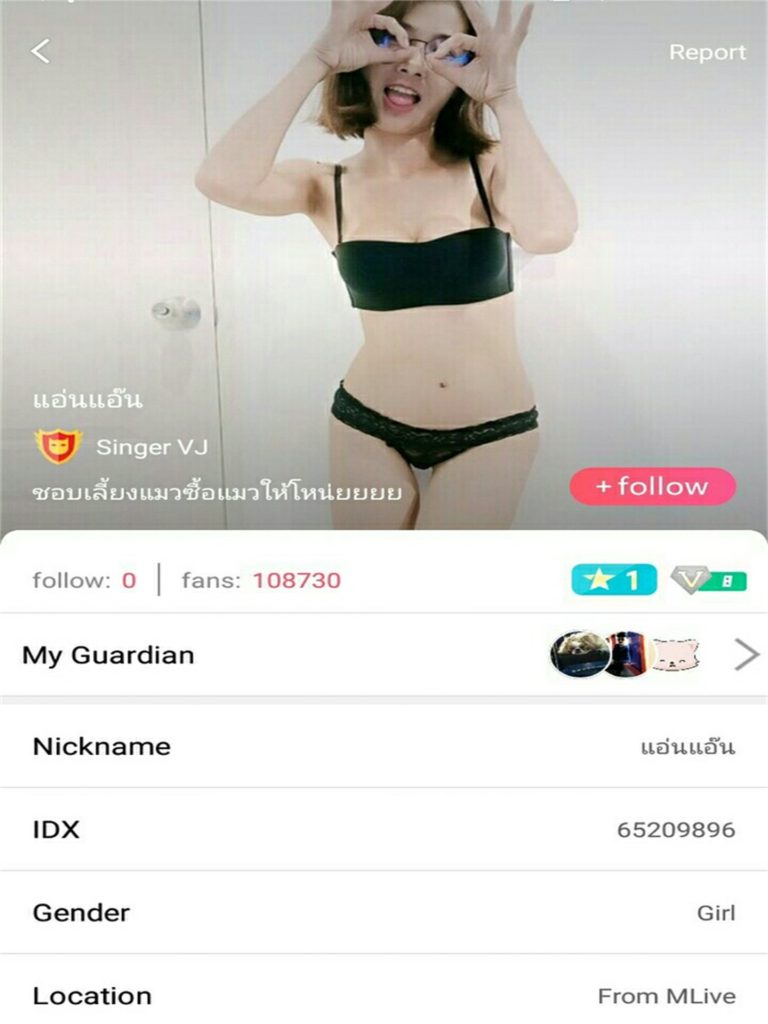Report this profile

point(707,52)
